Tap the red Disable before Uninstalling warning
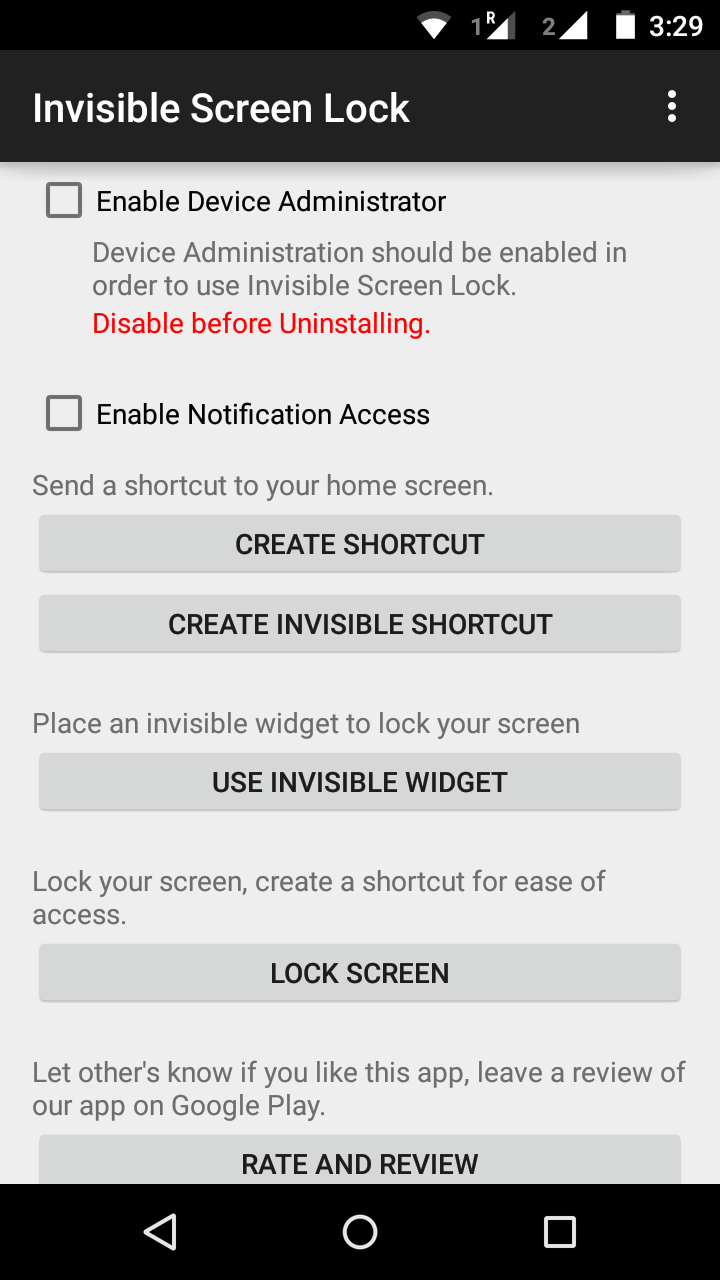 (x=261, y=323)
